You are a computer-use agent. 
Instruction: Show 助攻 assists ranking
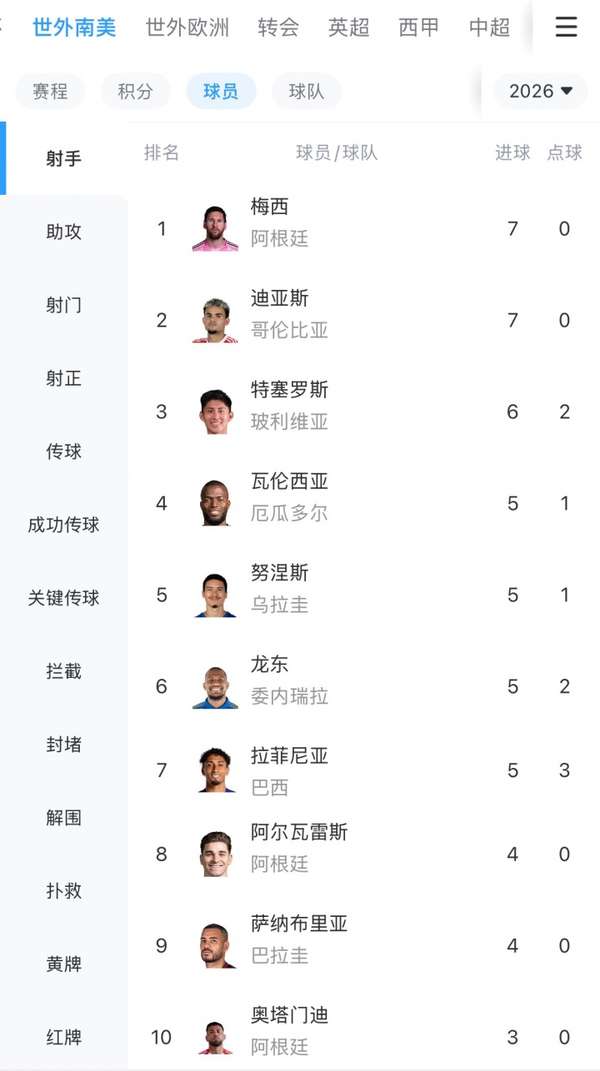64,232
